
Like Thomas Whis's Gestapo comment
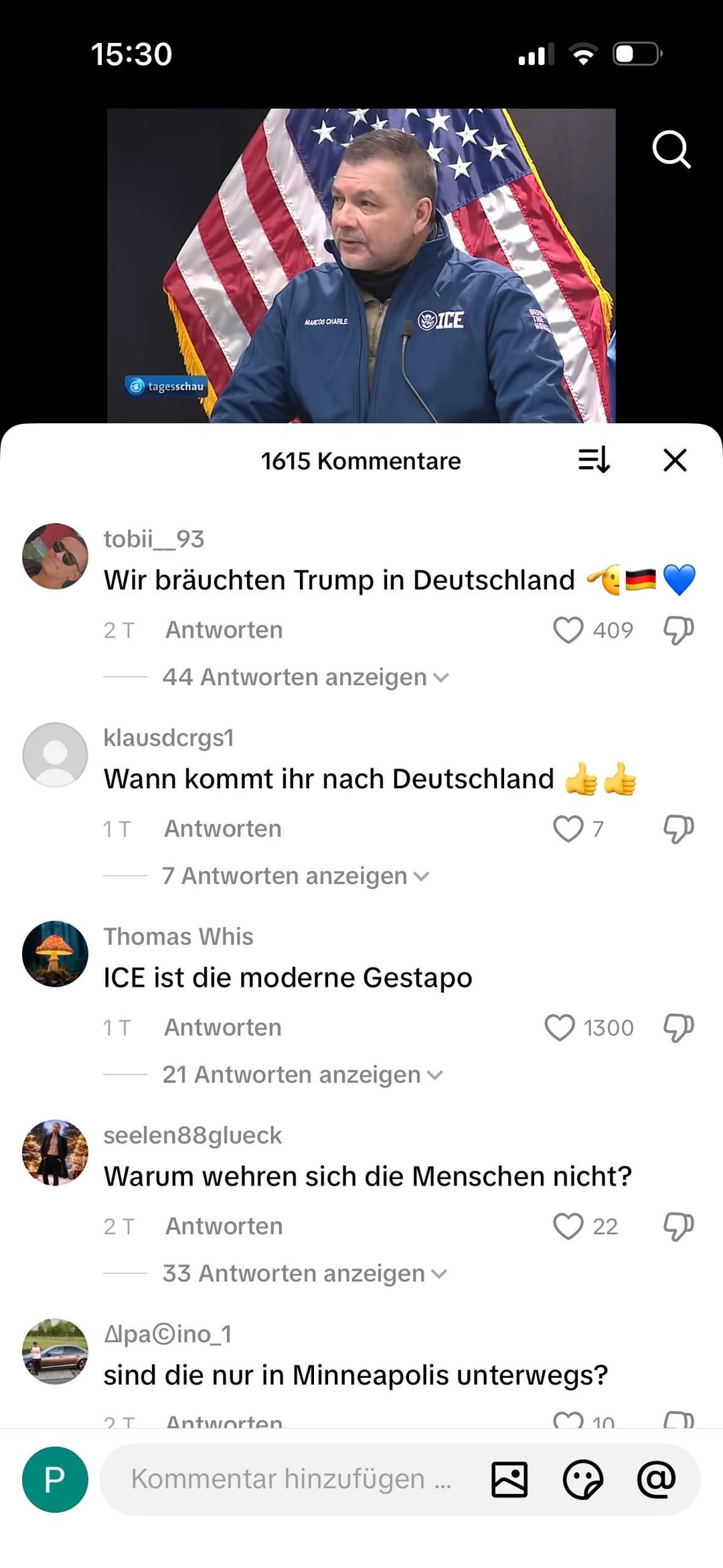(x=560, y=1027)
